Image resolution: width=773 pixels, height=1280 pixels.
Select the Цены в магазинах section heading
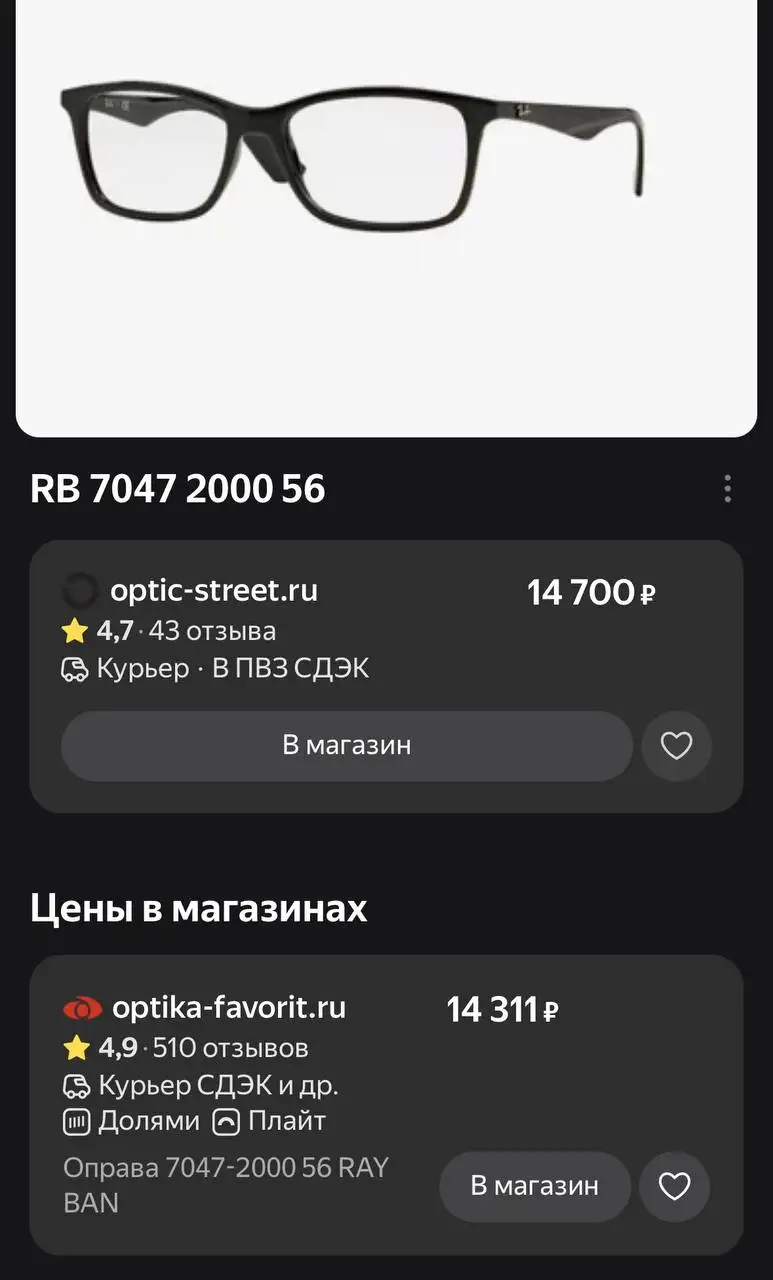200,908
